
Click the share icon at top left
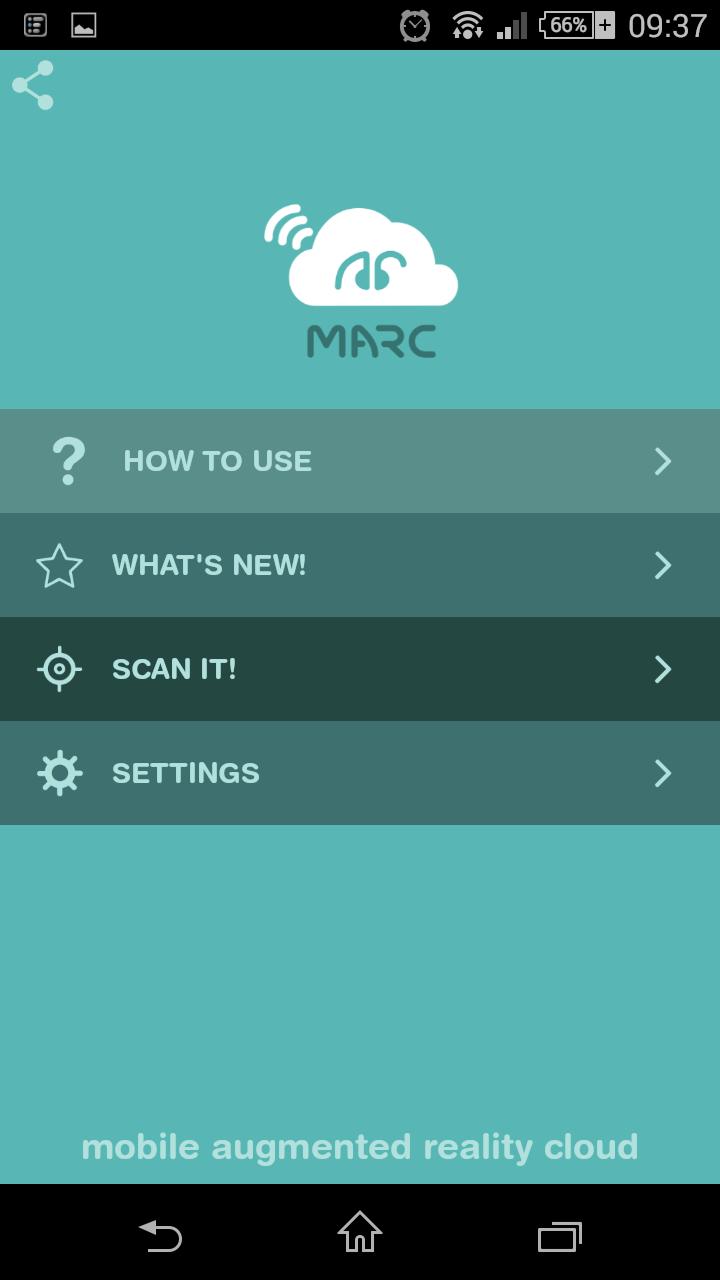33,85
